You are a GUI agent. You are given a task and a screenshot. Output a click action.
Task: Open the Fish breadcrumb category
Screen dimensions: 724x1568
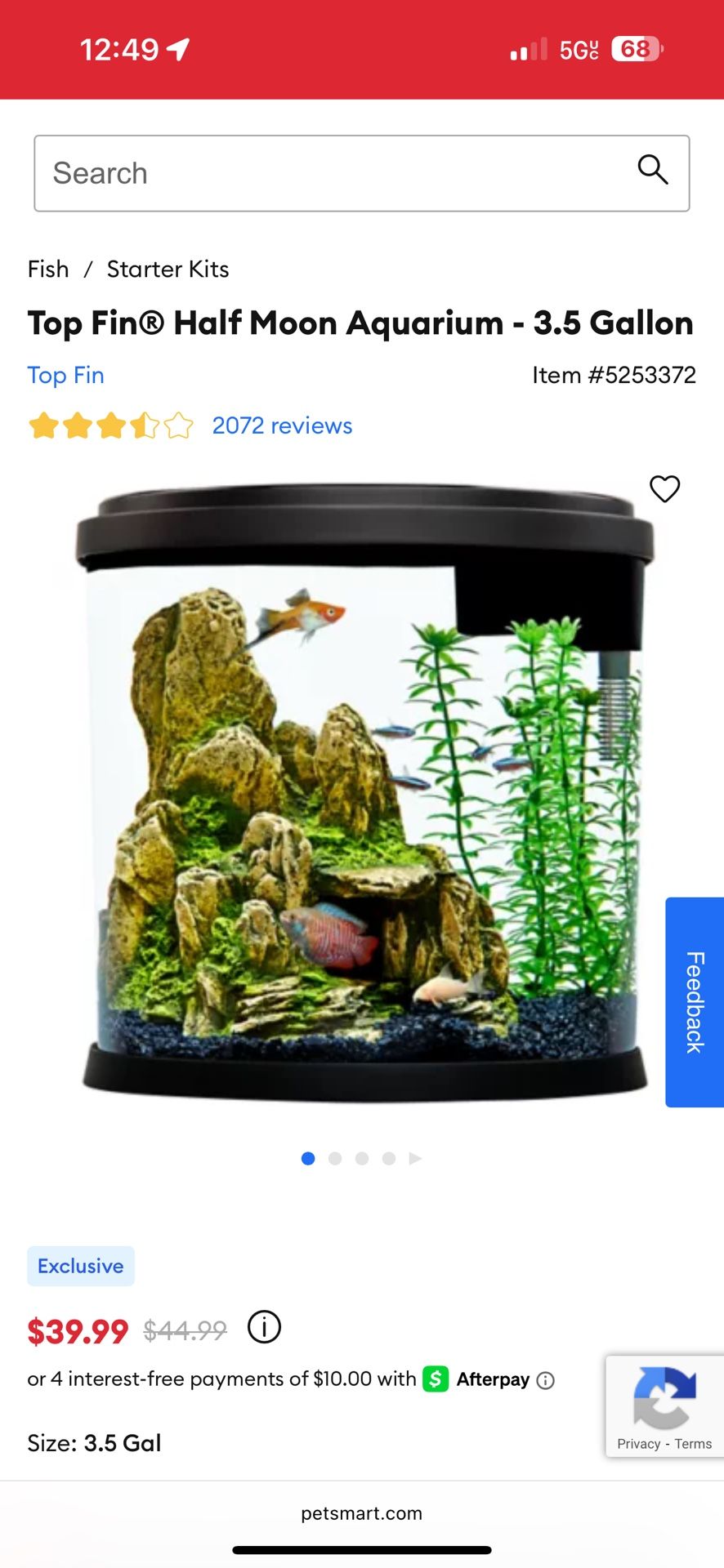[47, 269]
